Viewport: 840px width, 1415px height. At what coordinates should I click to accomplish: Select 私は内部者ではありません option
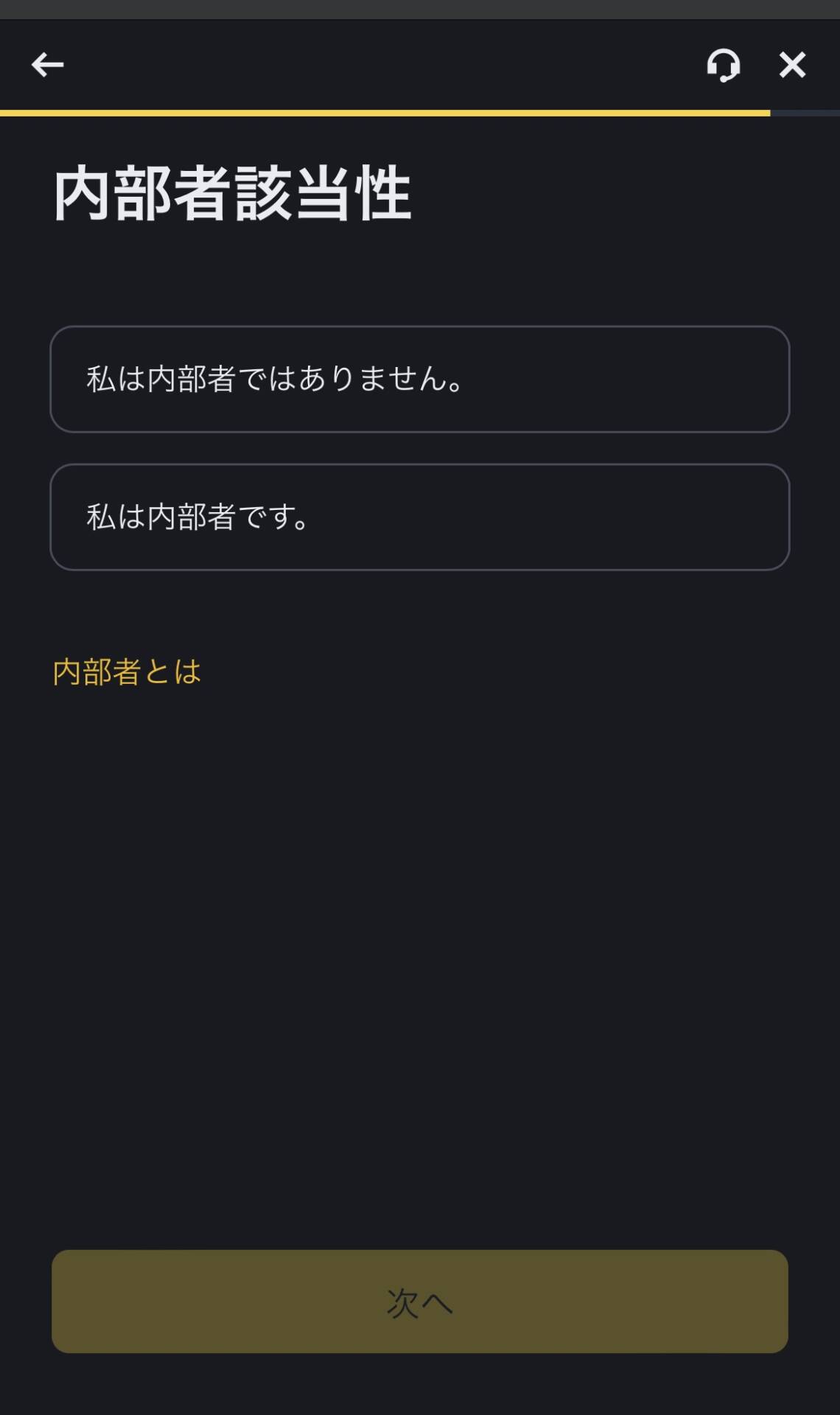click(419, 379)
